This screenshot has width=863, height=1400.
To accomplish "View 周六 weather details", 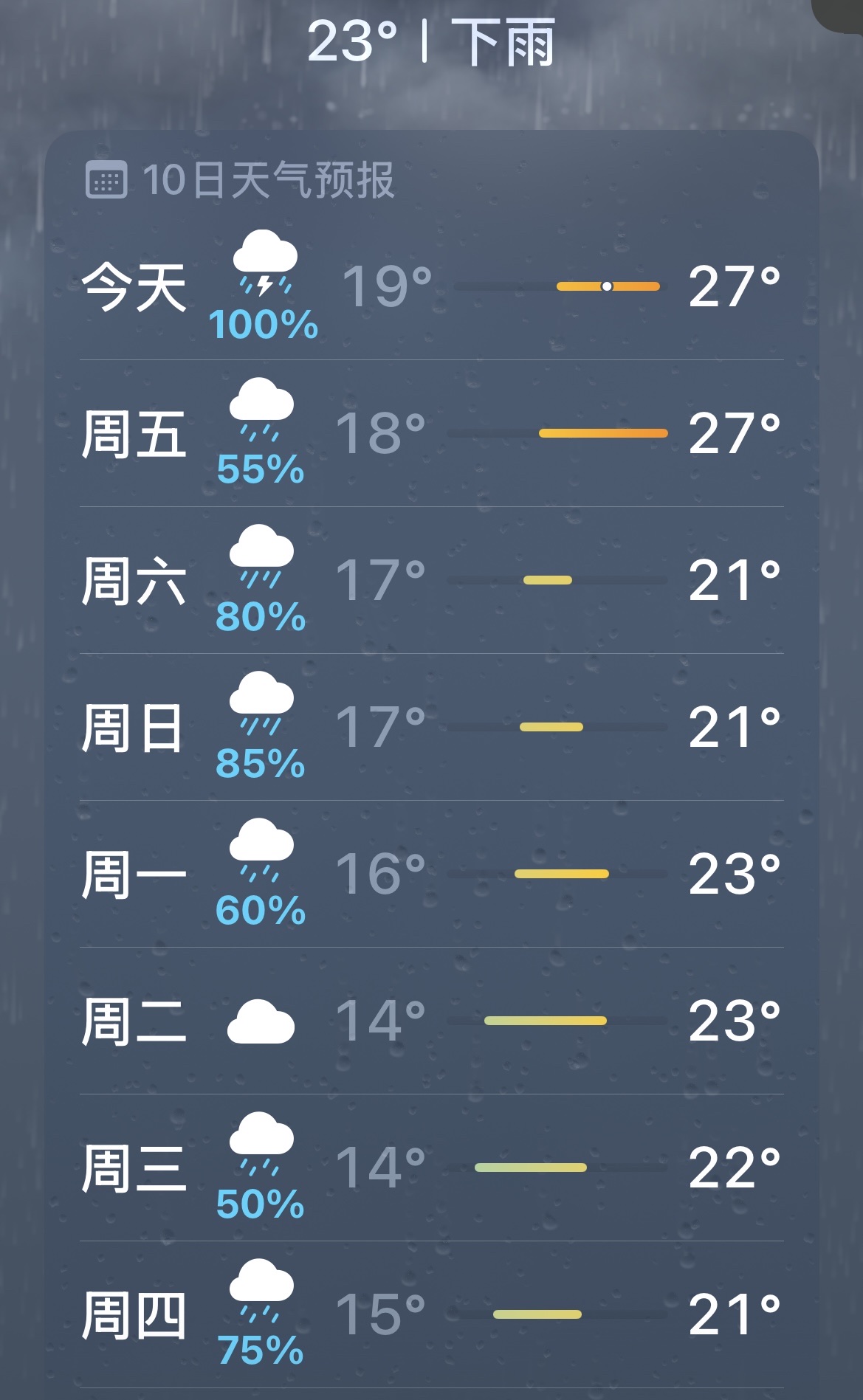I will tap(431, 580).
